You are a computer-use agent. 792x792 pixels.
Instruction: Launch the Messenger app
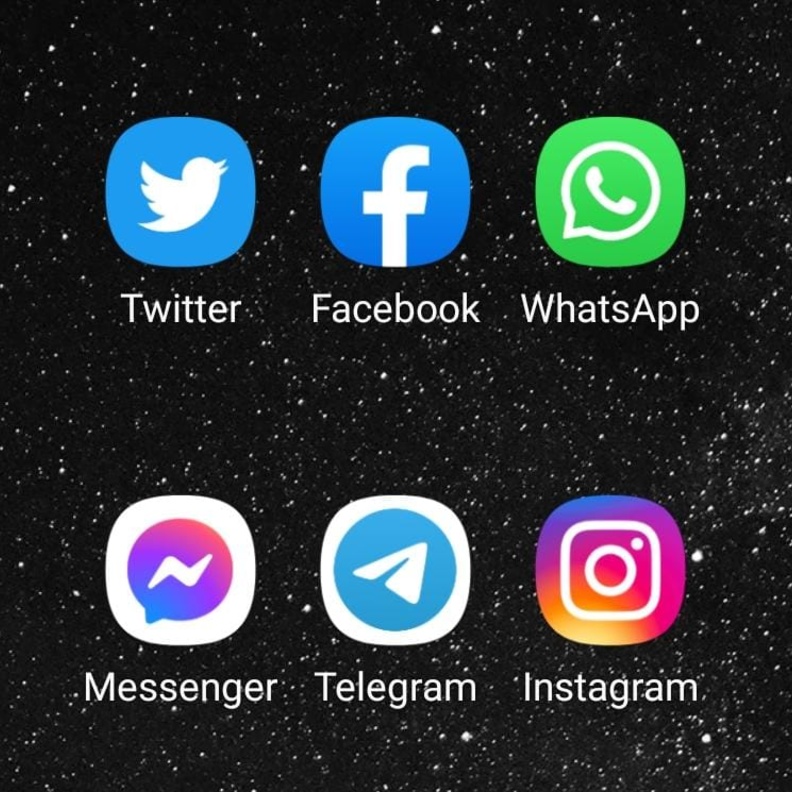(181, 570)
